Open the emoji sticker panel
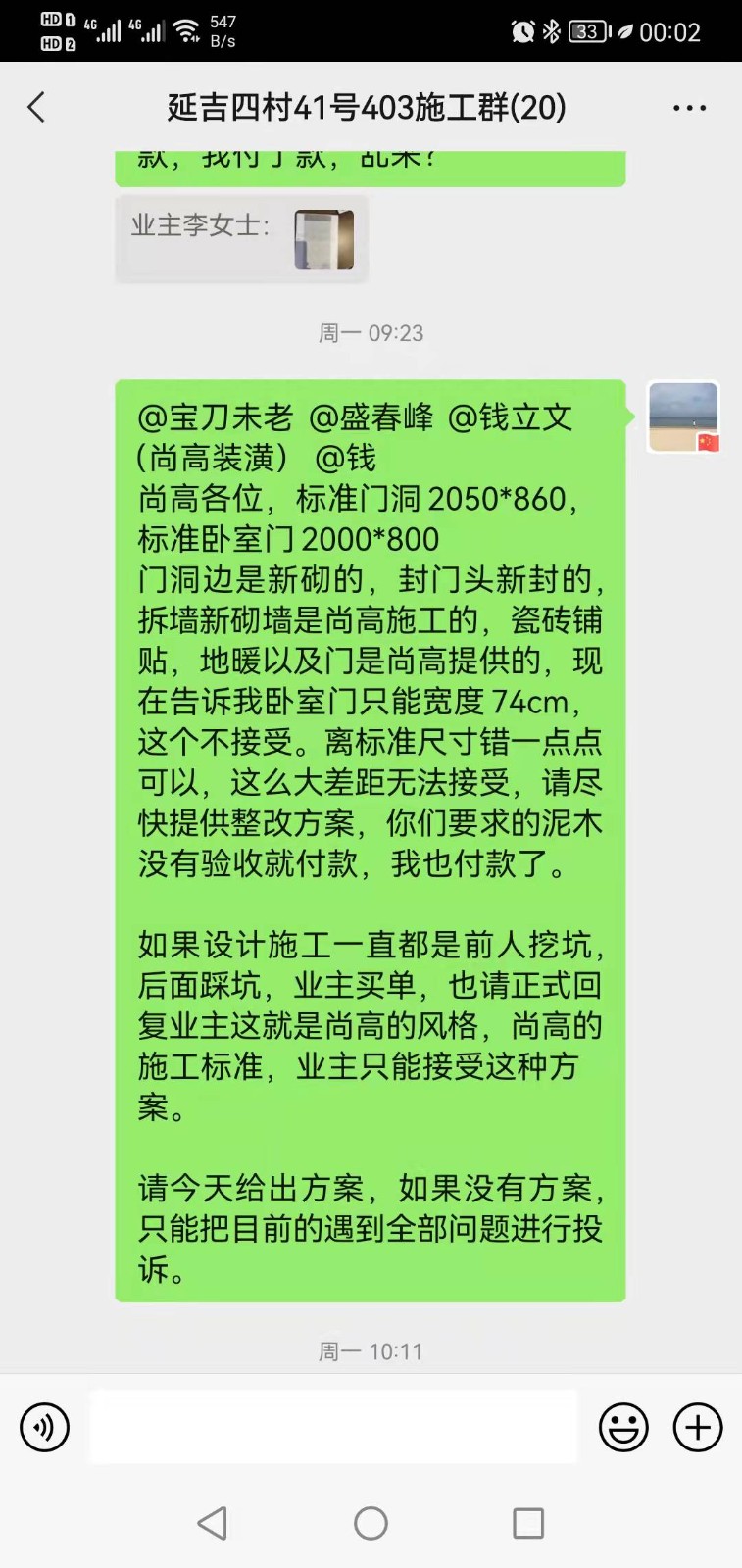 [623, 1427]
